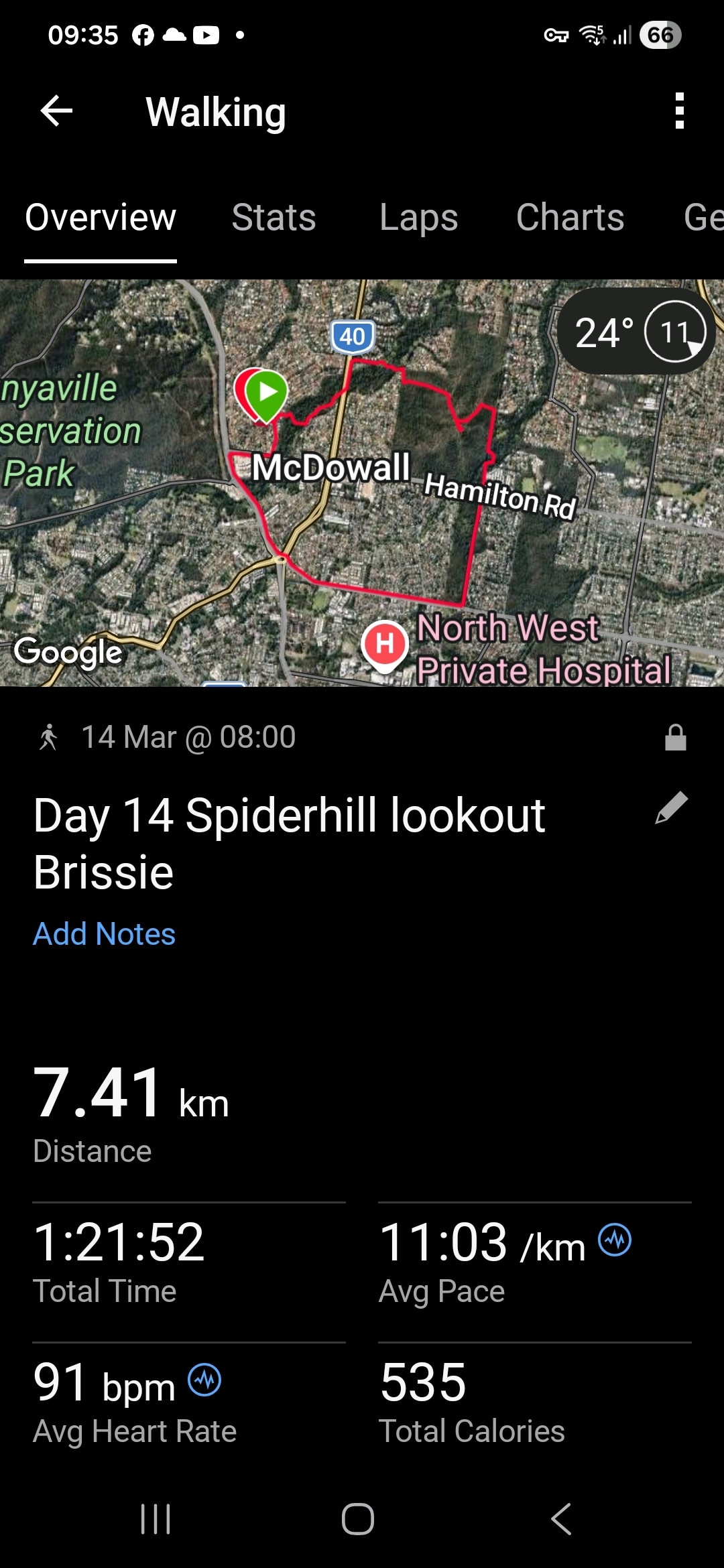
Task: Open the Charts tab
Action: 570,218
